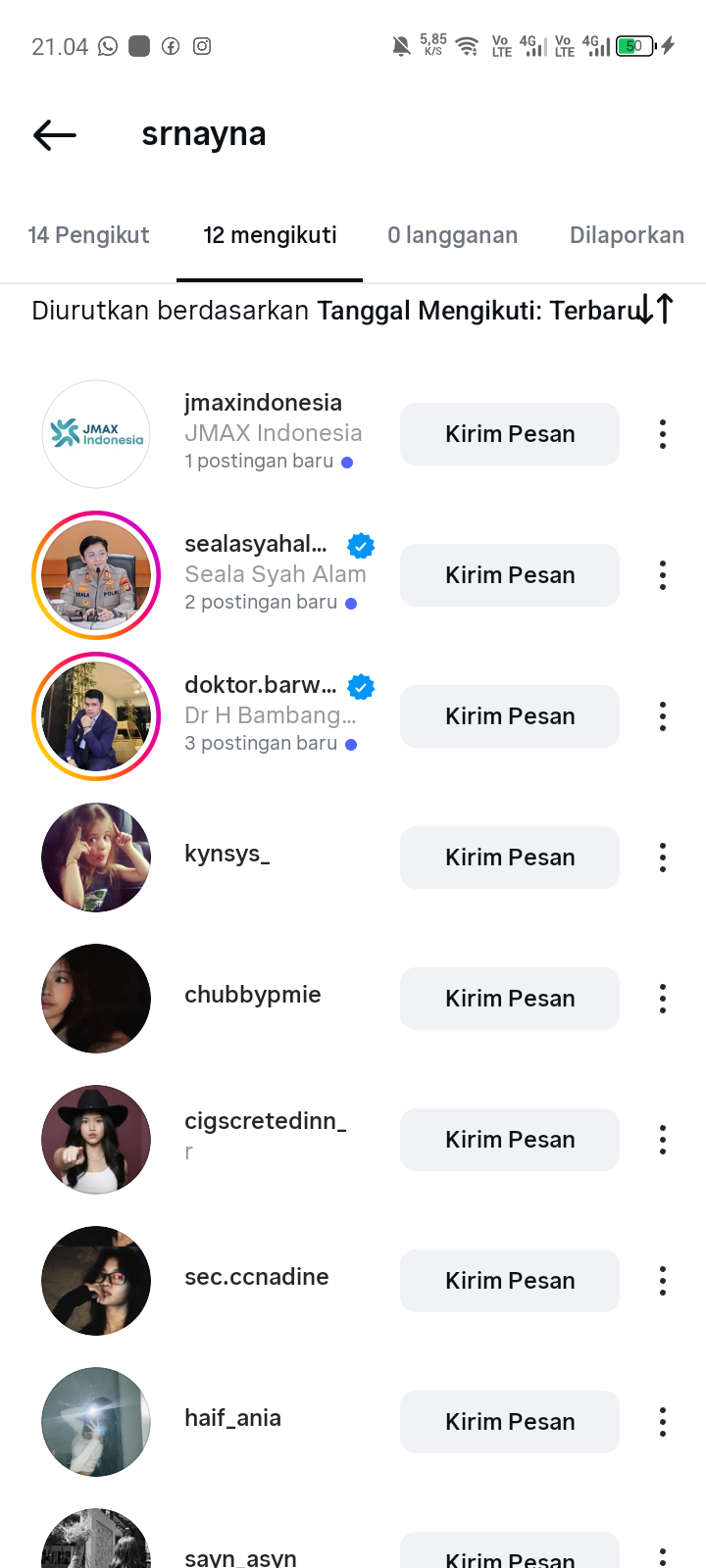
Task: View the cigscretedinn_ profile
Action: tap(265, 1122)
